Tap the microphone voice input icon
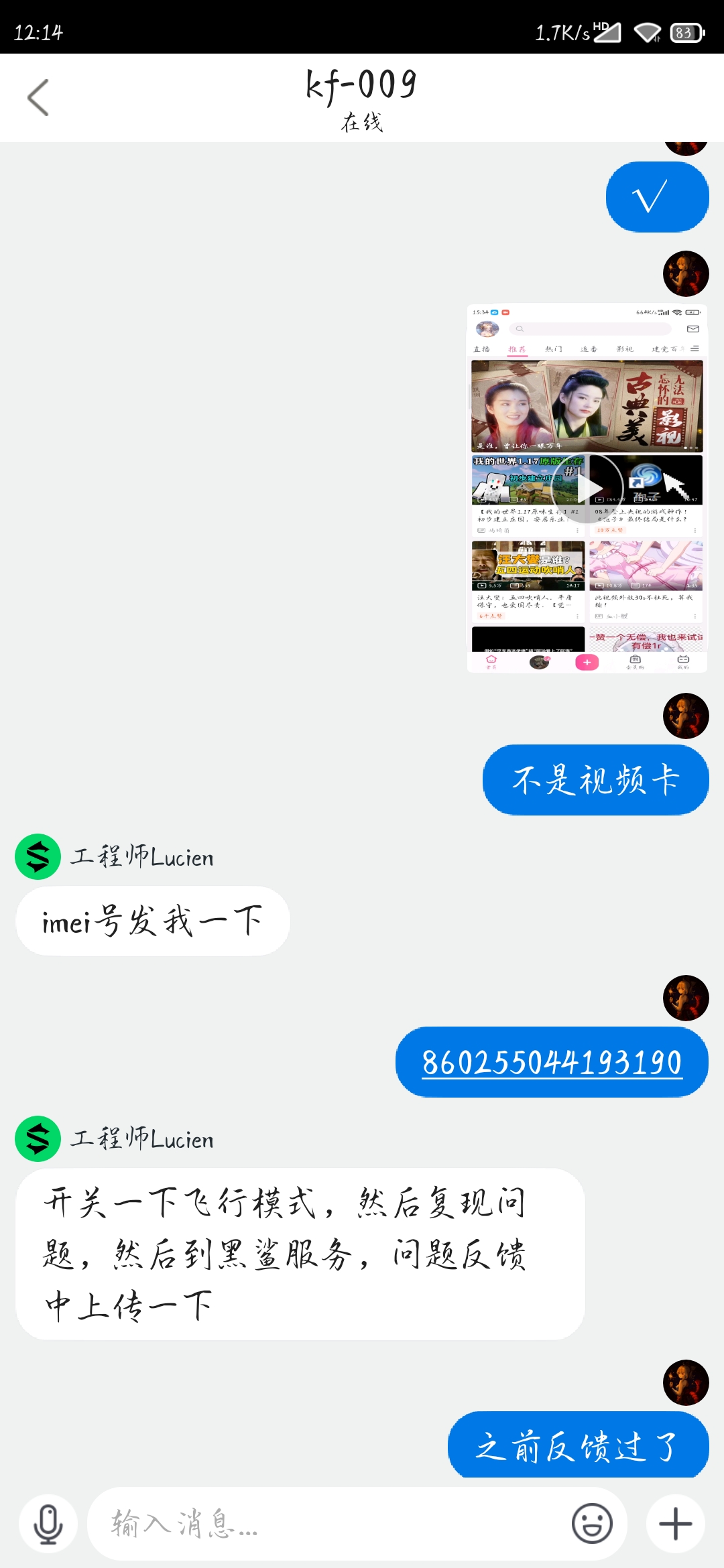Viewport: 724px width, 1568px height. tap(48, 1524)
